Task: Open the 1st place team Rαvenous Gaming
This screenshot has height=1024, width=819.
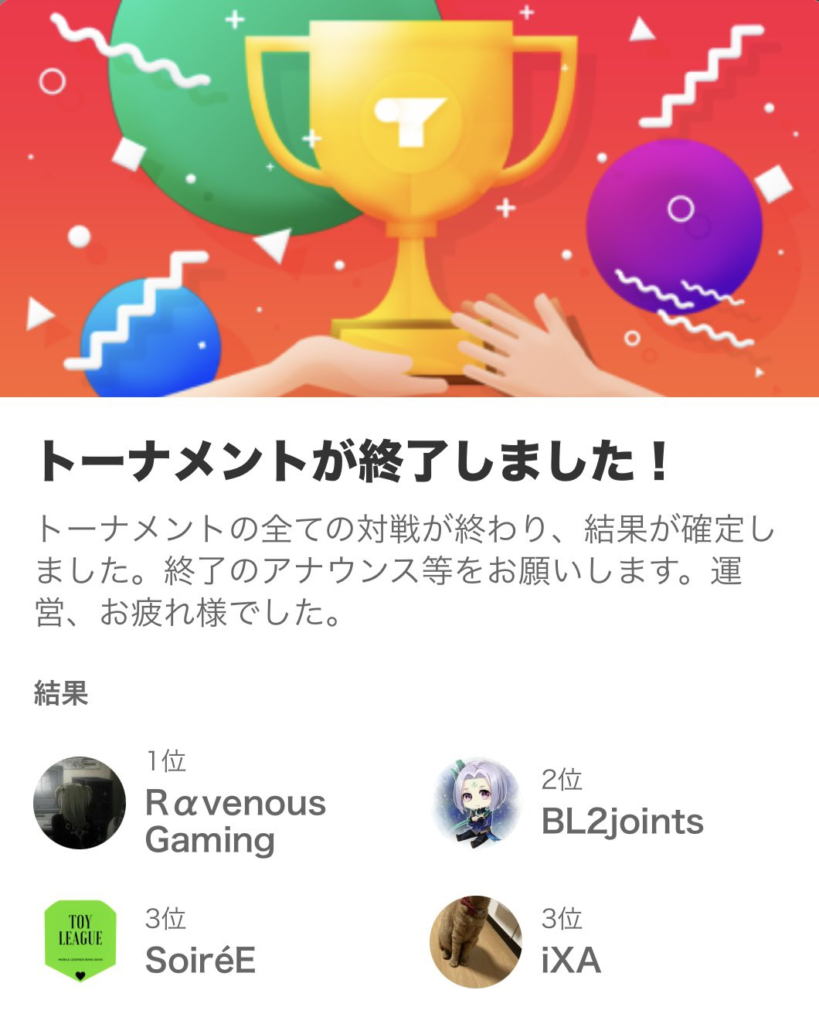Action: pyautogui.click(x=235, y=820)
